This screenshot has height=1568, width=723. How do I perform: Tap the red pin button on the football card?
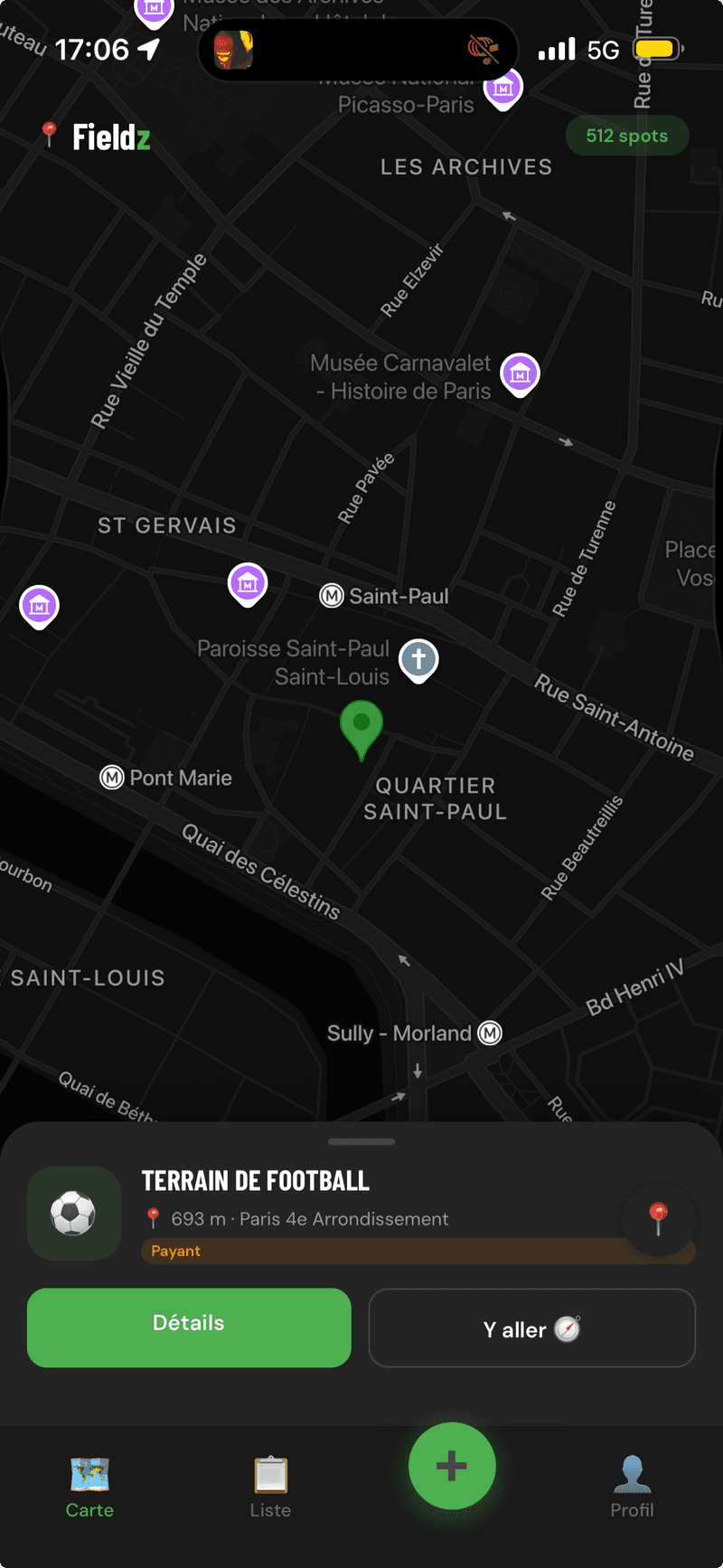point(658,1218)
